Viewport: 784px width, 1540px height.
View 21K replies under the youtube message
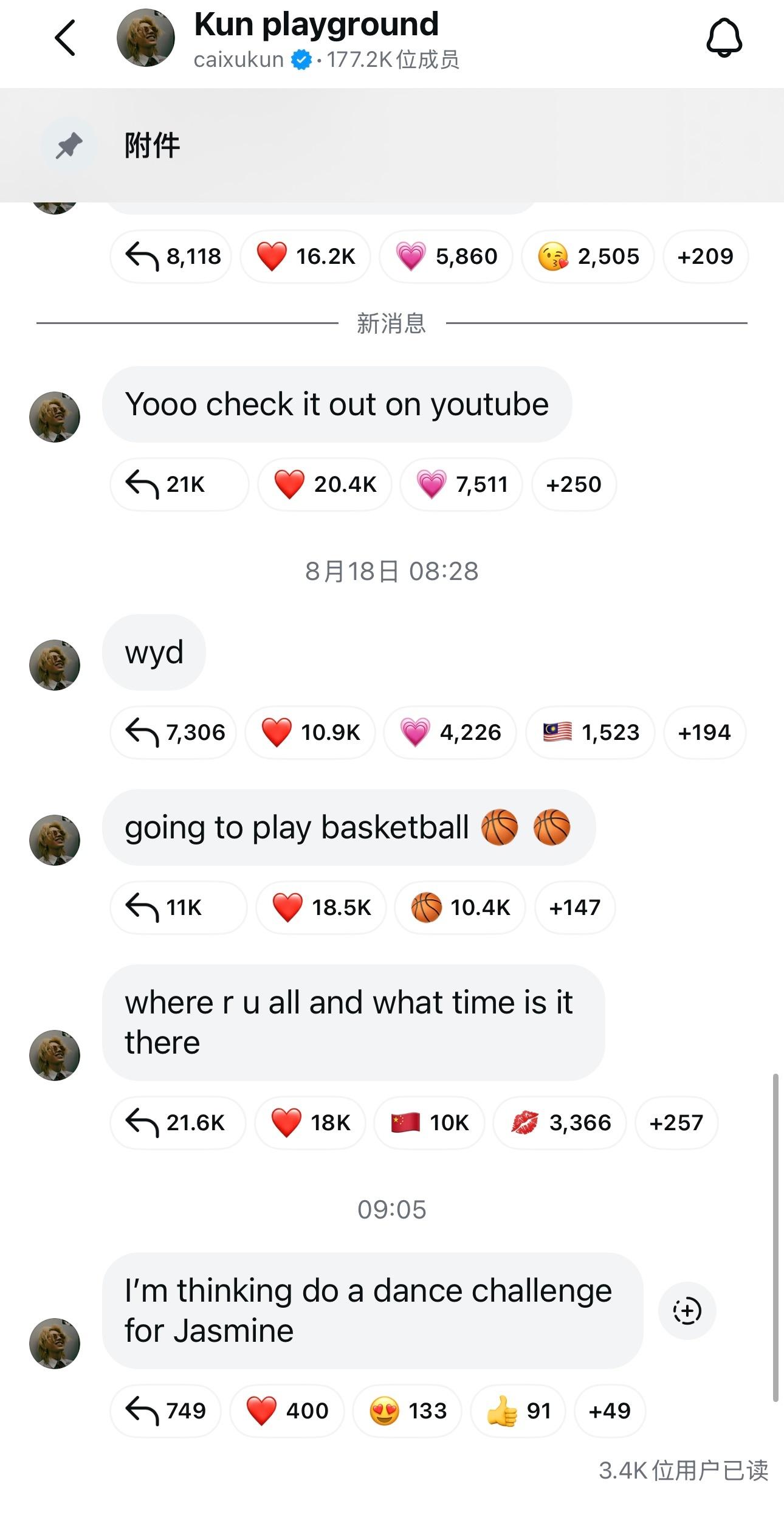[x=179, y=485]
